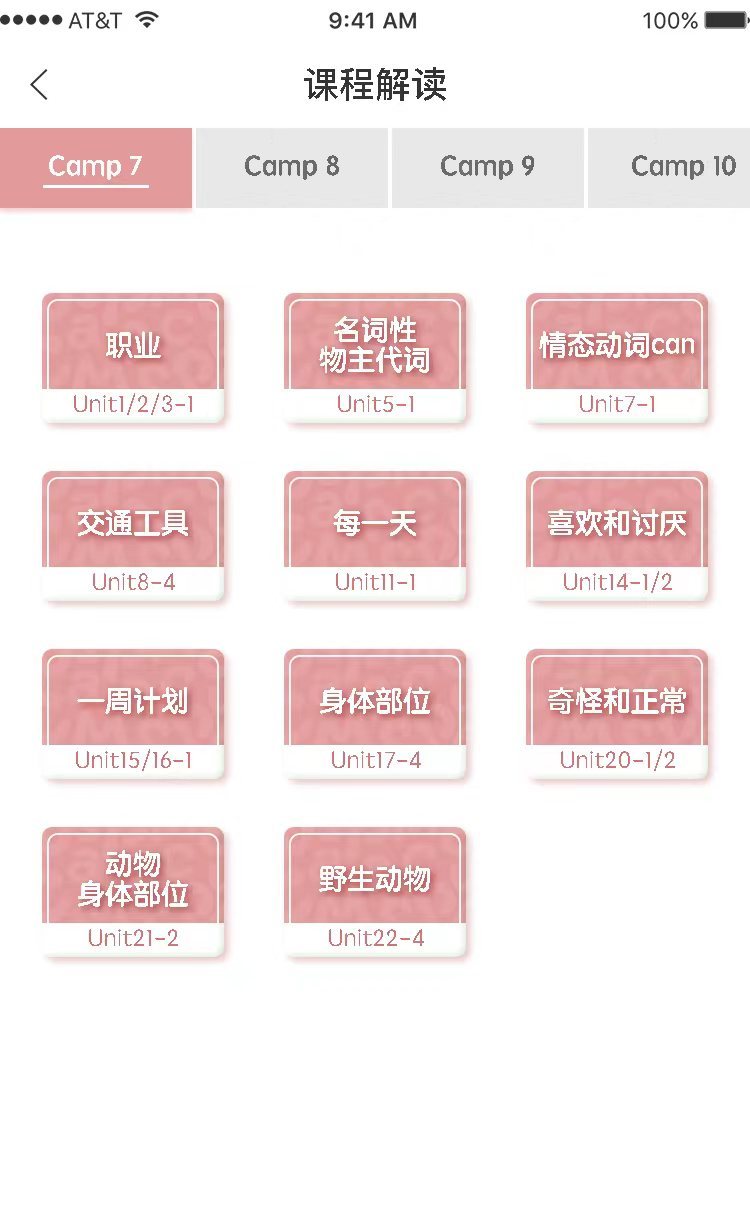Go back using the top-left arrow

pyautogui.click(x=39, y=85)
